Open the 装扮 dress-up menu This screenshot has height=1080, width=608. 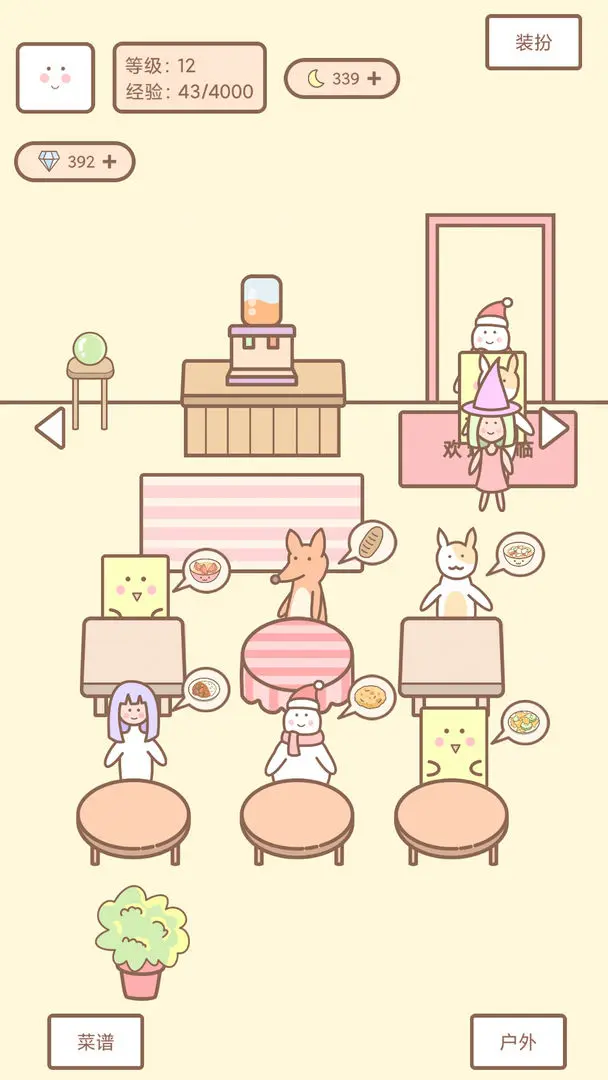pos(533,42)
